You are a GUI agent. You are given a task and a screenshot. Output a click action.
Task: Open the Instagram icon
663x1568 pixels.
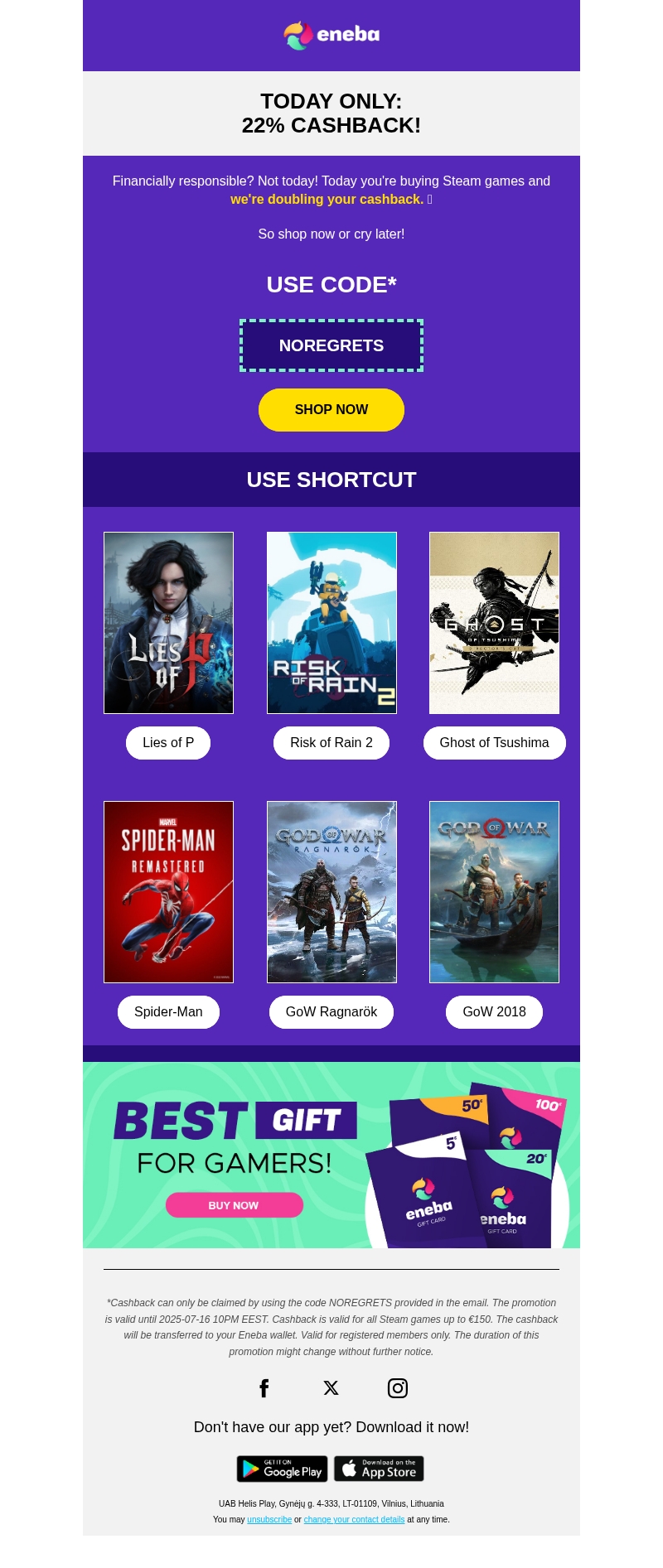pos(398,1388)
